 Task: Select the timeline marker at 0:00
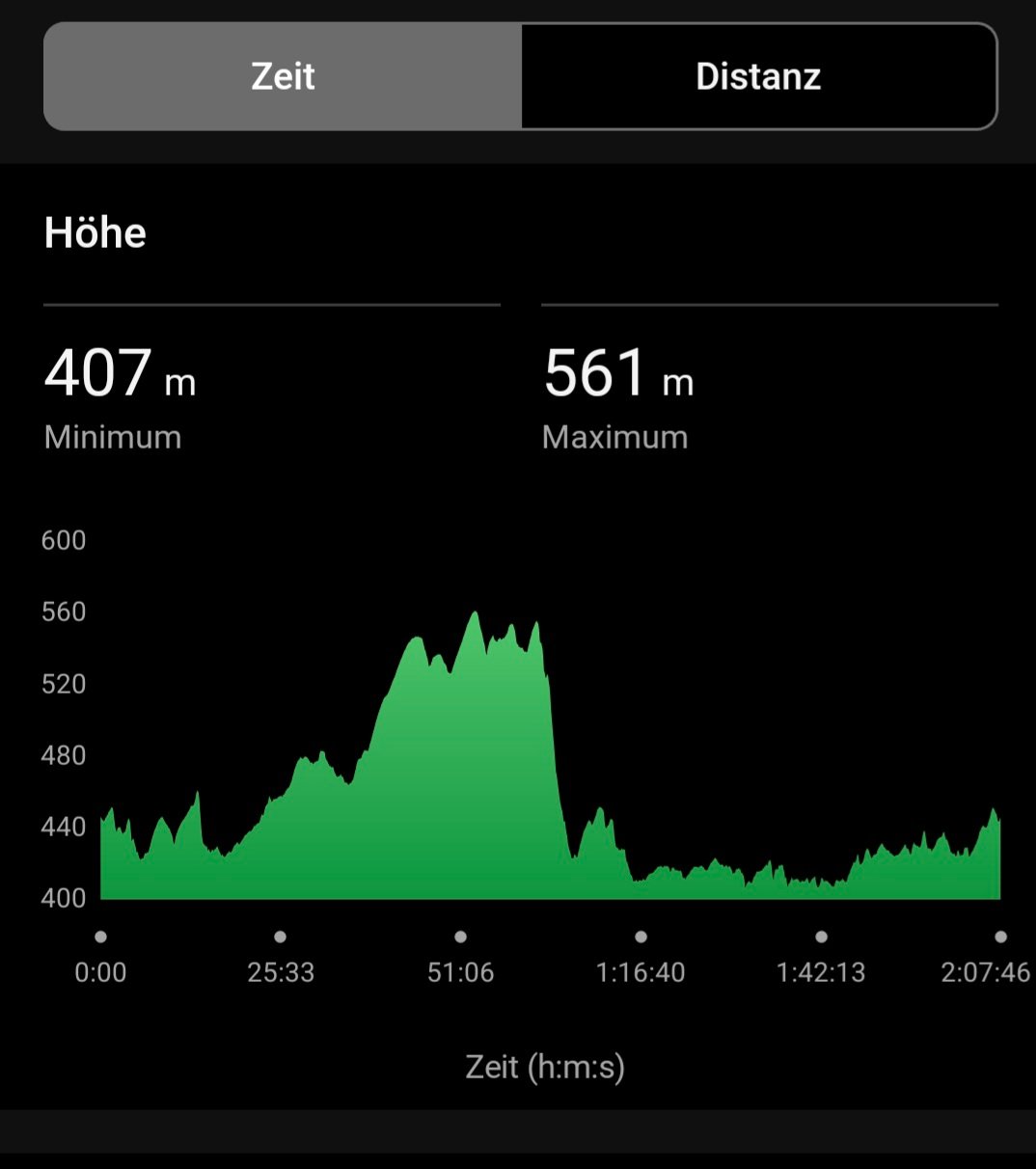coord(102,935)
